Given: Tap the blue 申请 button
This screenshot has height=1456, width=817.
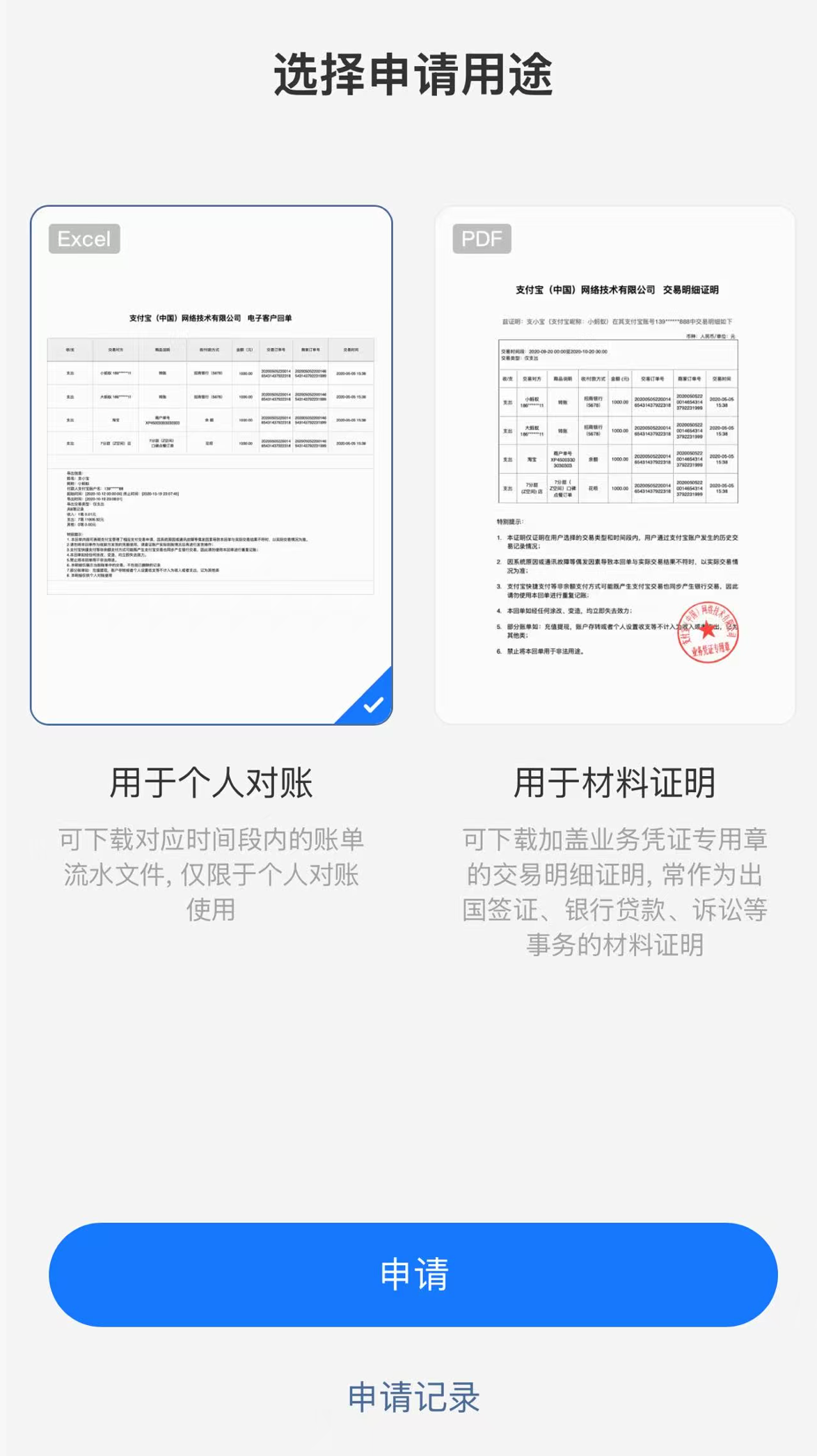Looking at the screenshot, I should (413, 1274).
